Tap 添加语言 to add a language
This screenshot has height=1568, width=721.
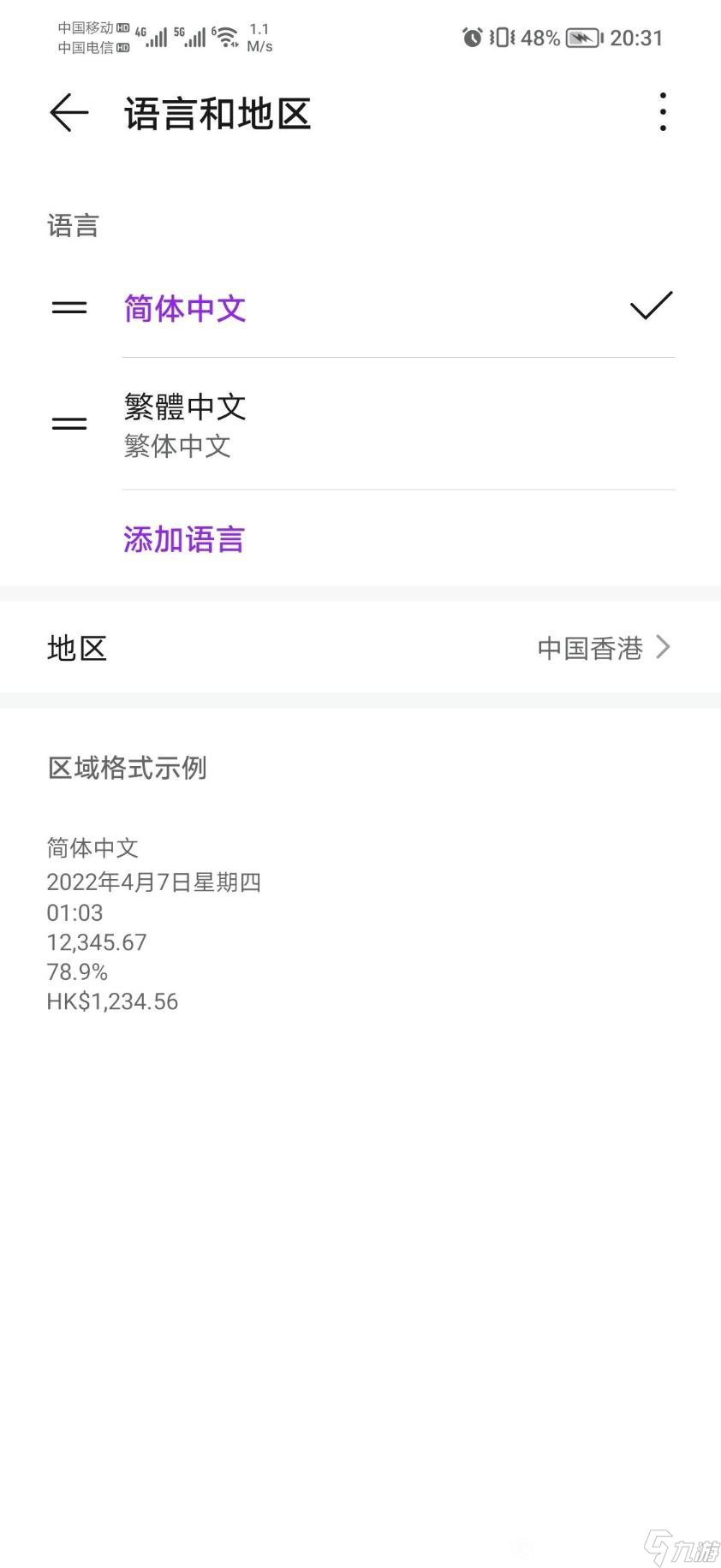pos(184,539)
